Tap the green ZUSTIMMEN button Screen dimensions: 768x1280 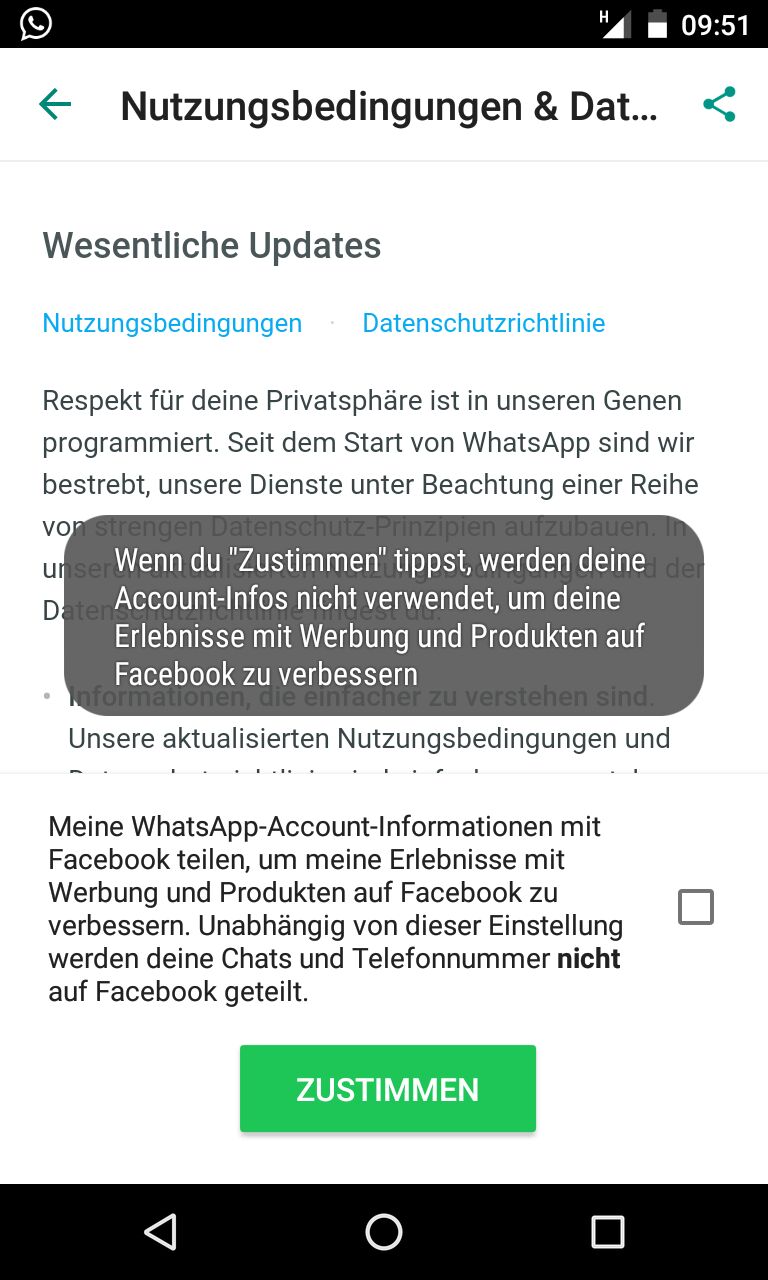(387, 1089)
